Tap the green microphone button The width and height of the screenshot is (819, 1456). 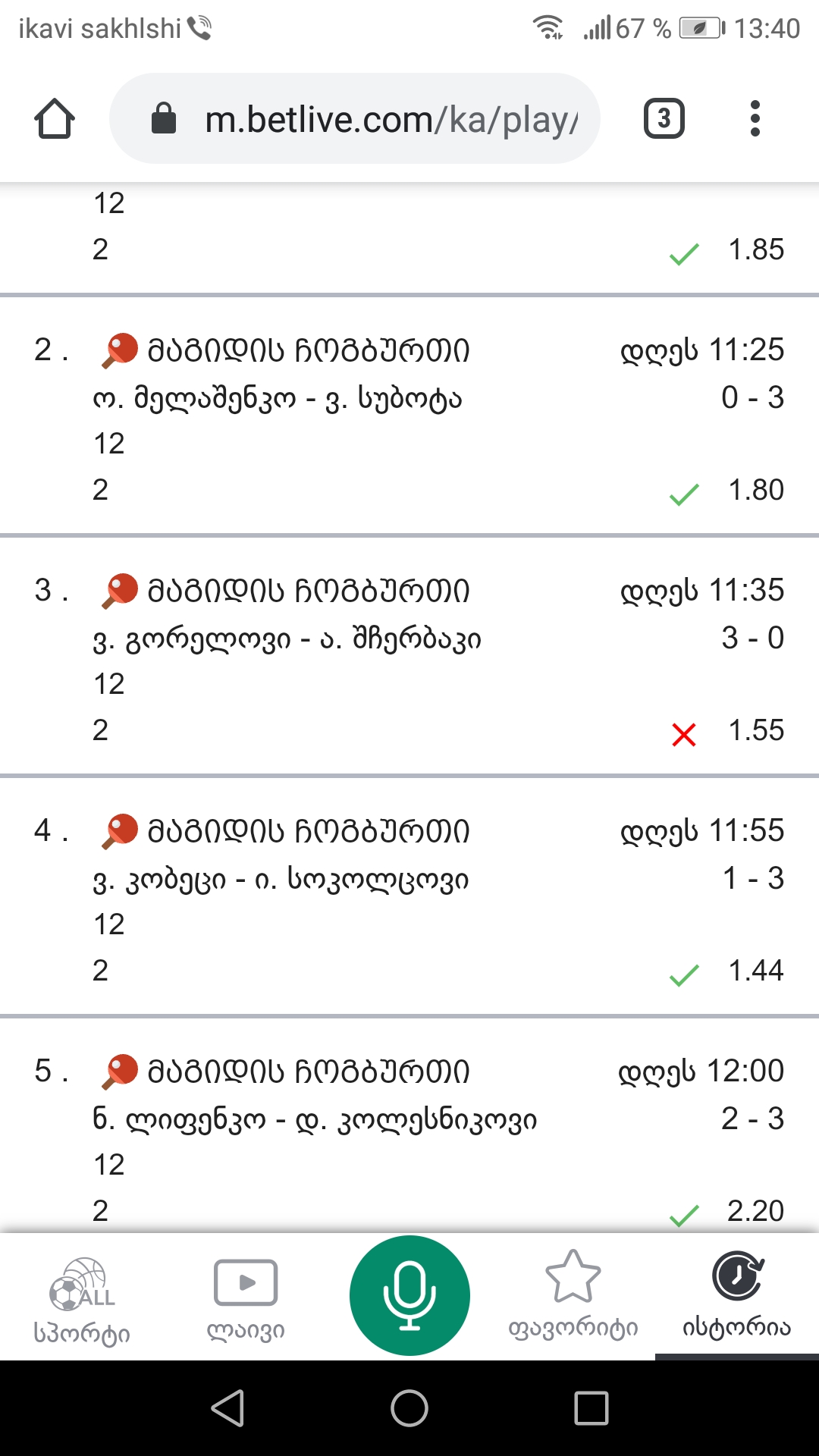point(409,1295)
